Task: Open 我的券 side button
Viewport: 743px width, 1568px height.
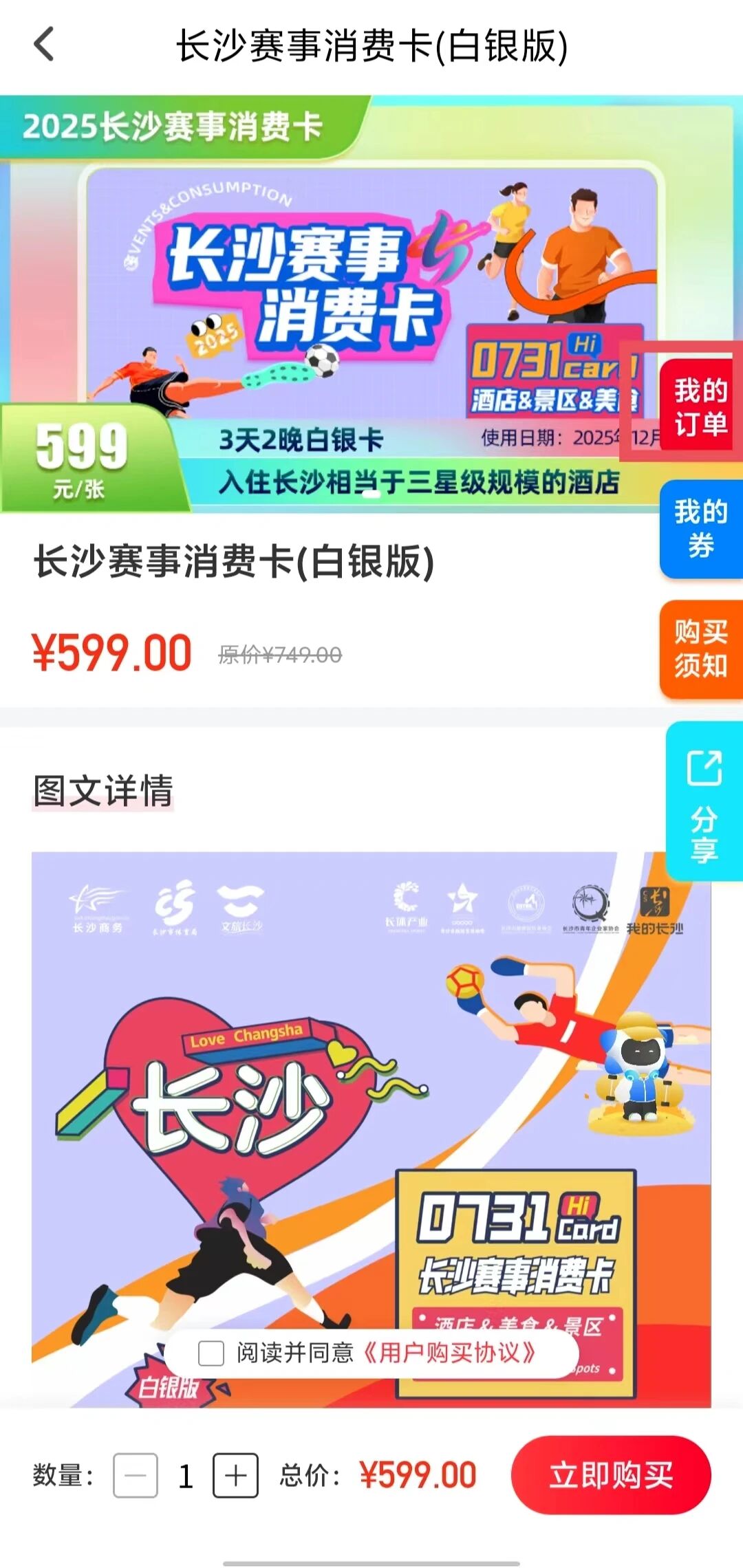Action: (700, 528)
